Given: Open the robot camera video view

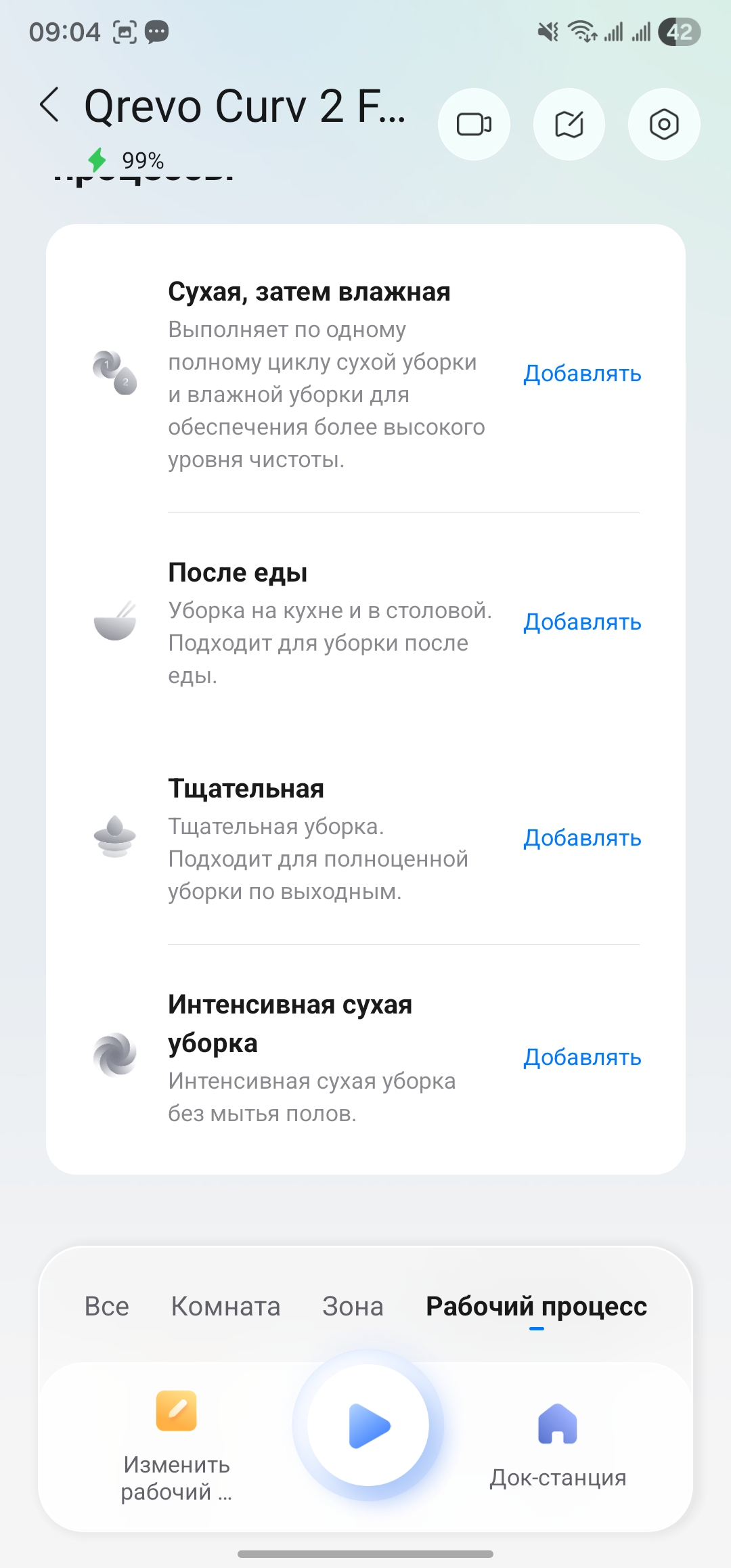Looking at the screenshot, I should coord(474,125).
